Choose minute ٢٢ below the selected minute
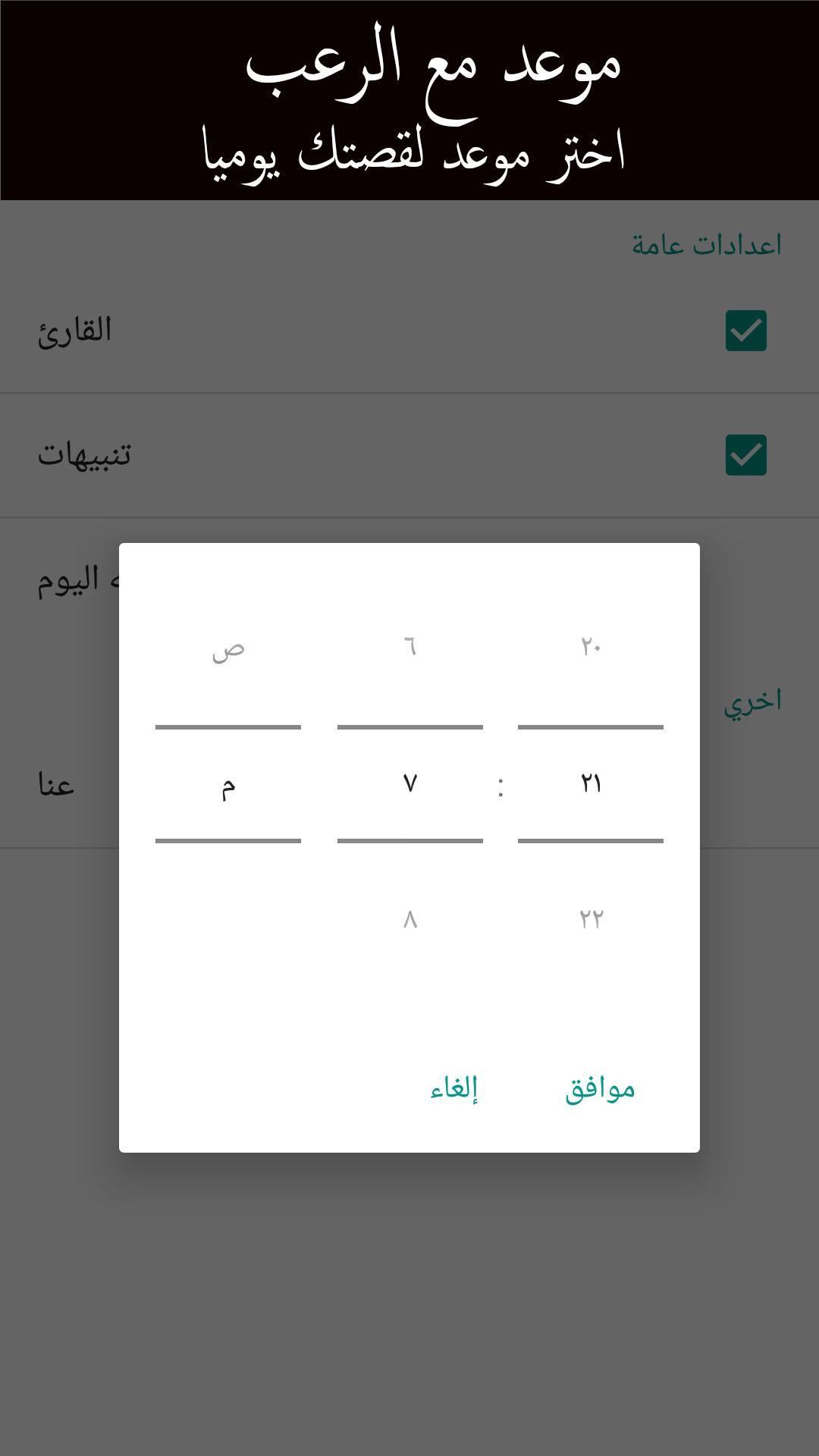This screenshot has height=1456, width=819. [x=591, y=919]
